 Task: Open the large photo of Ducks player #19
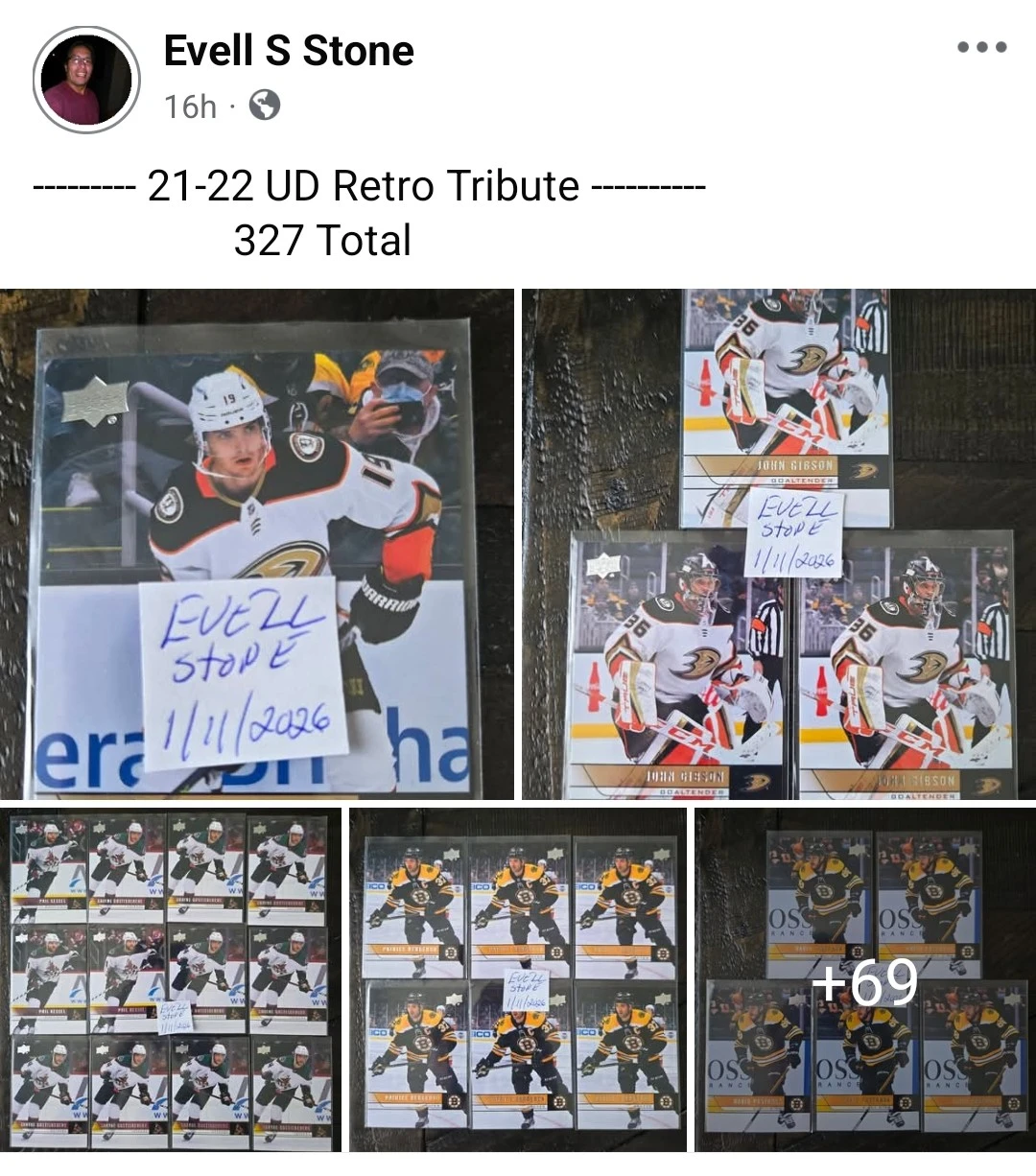tap(257, 544)
